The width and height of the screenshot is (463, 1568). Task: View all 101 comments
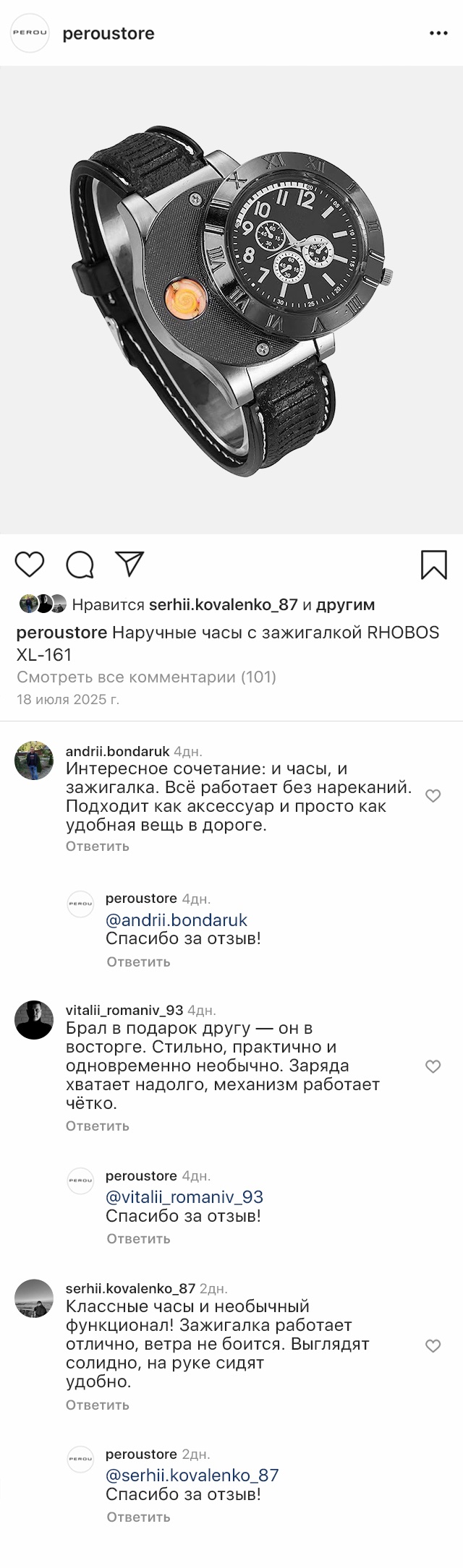point(146,677)
